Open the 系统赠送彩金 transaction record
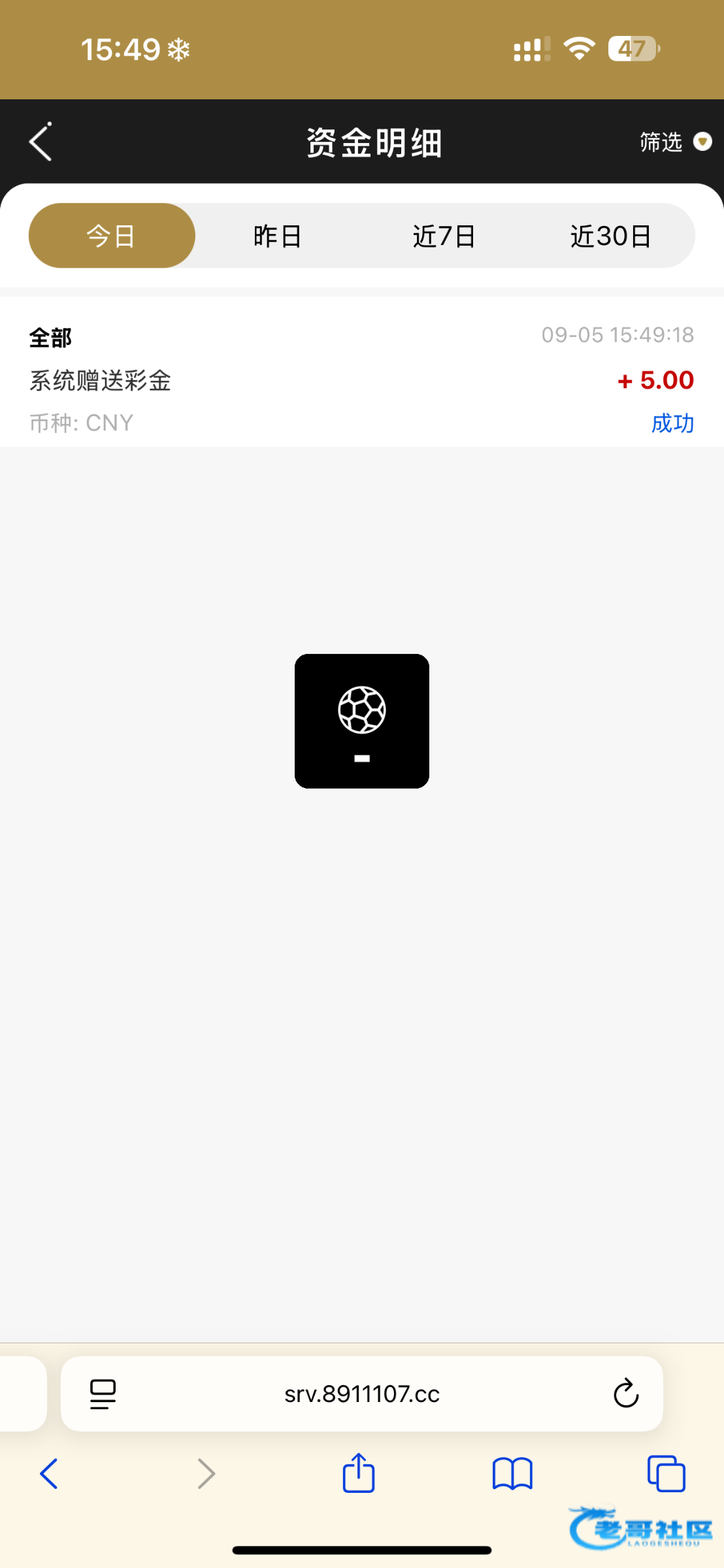 click(x=361, y=380)
